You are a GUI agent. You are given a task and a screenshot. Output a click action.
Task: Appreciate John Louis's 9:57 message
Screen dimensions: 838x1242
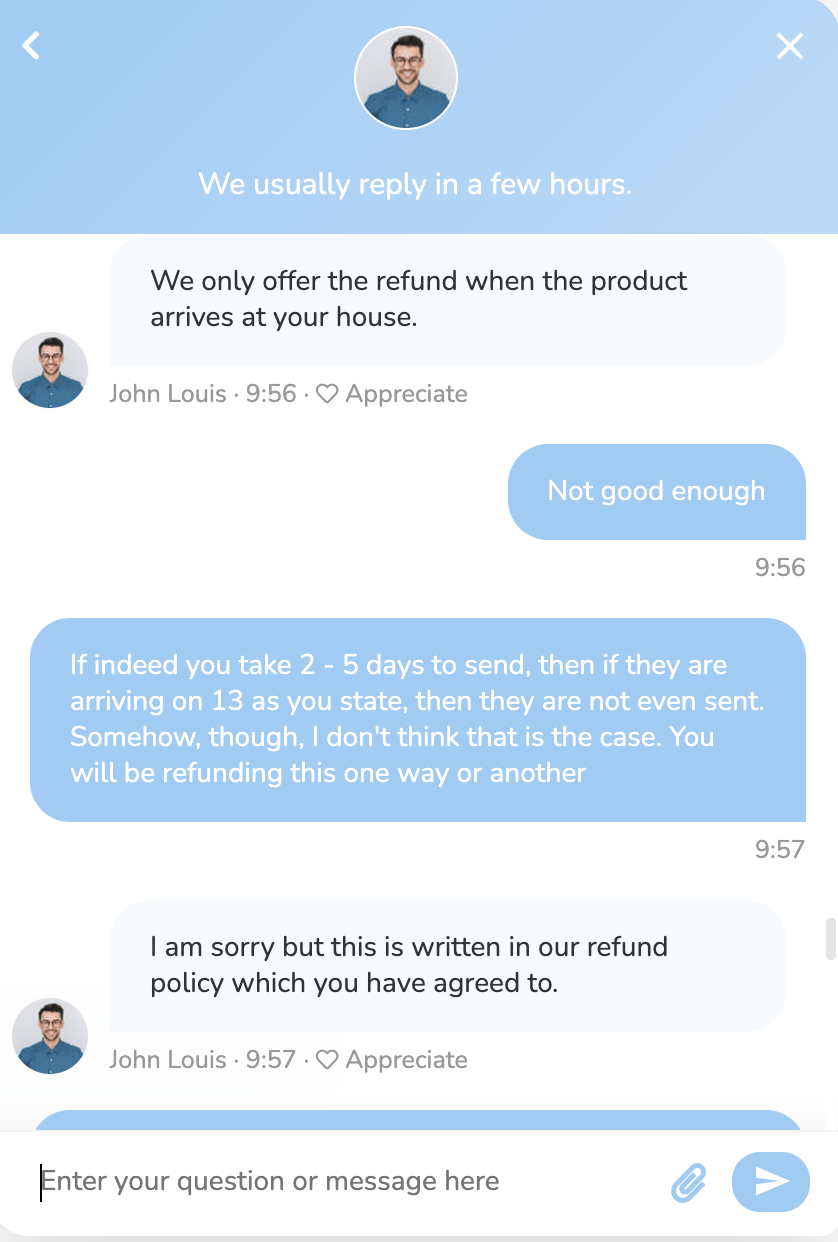click(392, 1060)
